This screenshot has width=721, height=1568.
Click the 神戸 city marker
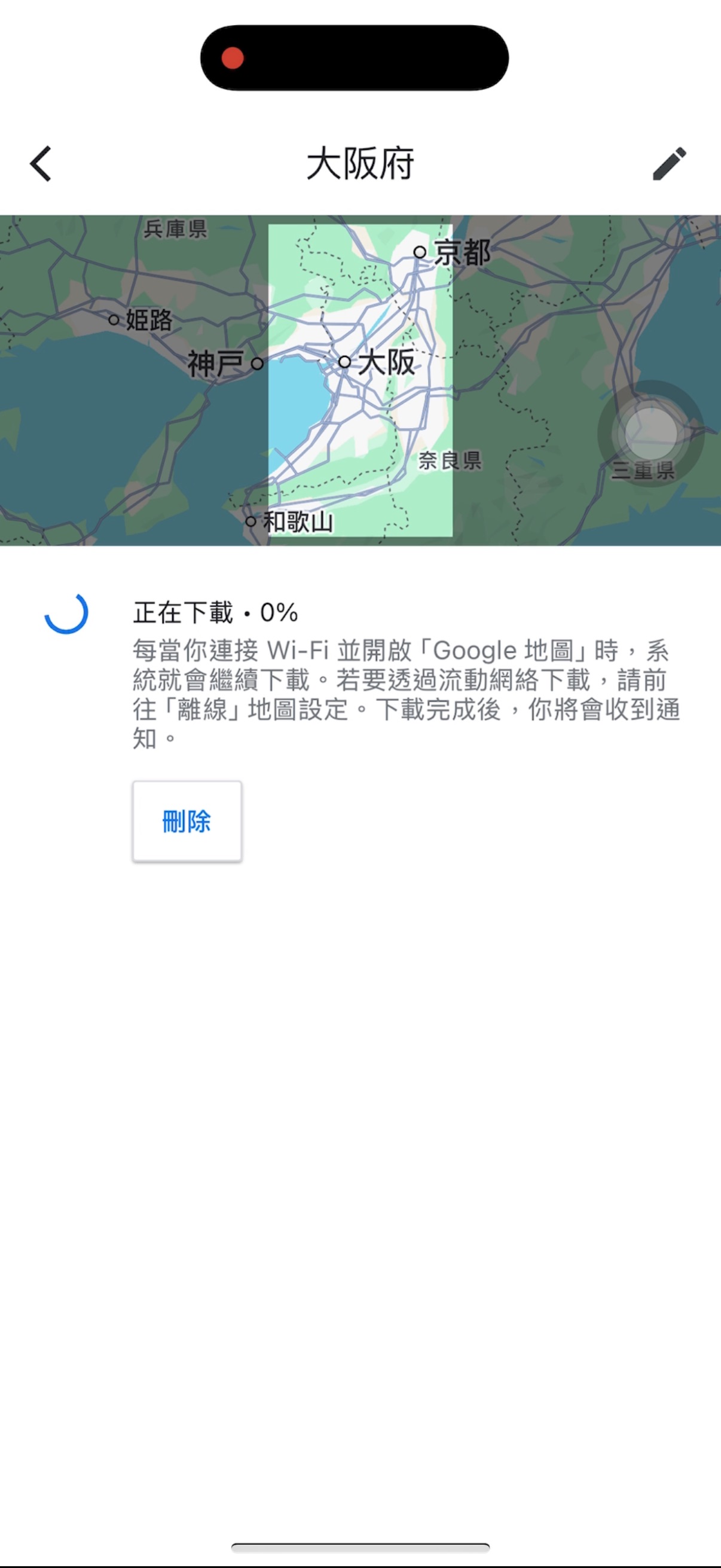pos(258,364)
